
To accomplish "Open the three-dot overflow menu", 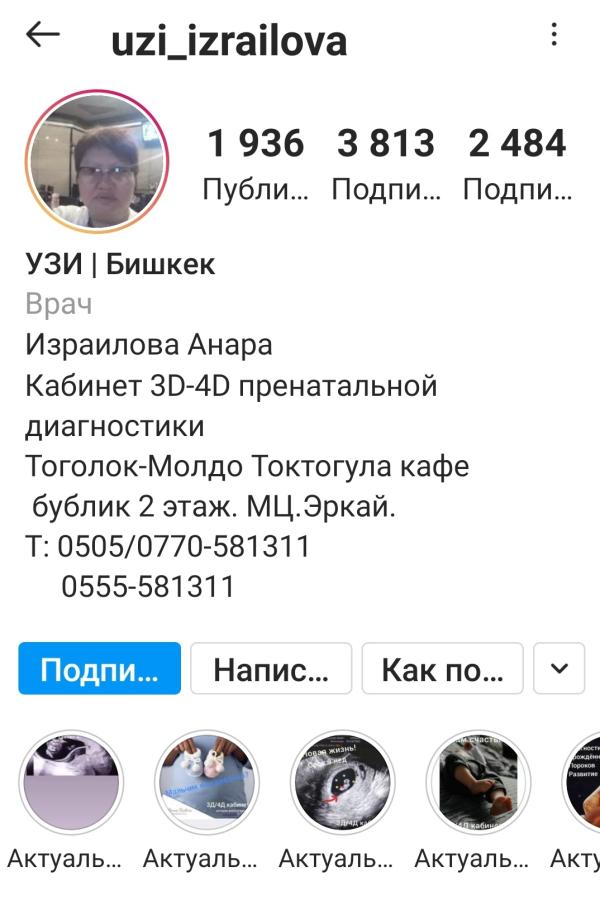I will pyautogui.click(x=554, y=34).
